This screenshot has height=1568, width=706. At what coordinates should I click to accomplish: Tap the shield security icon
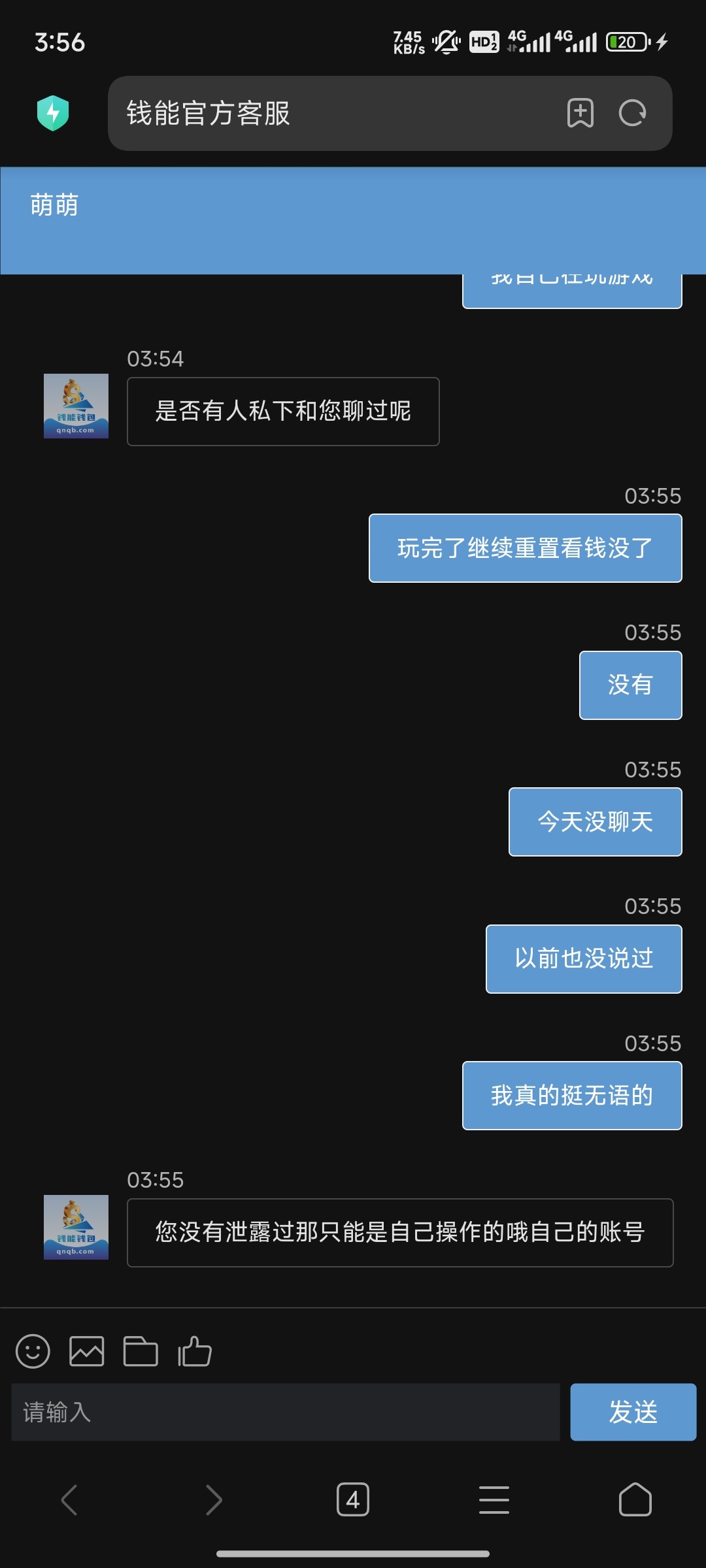pyautogui.click(x=53, y=113)
